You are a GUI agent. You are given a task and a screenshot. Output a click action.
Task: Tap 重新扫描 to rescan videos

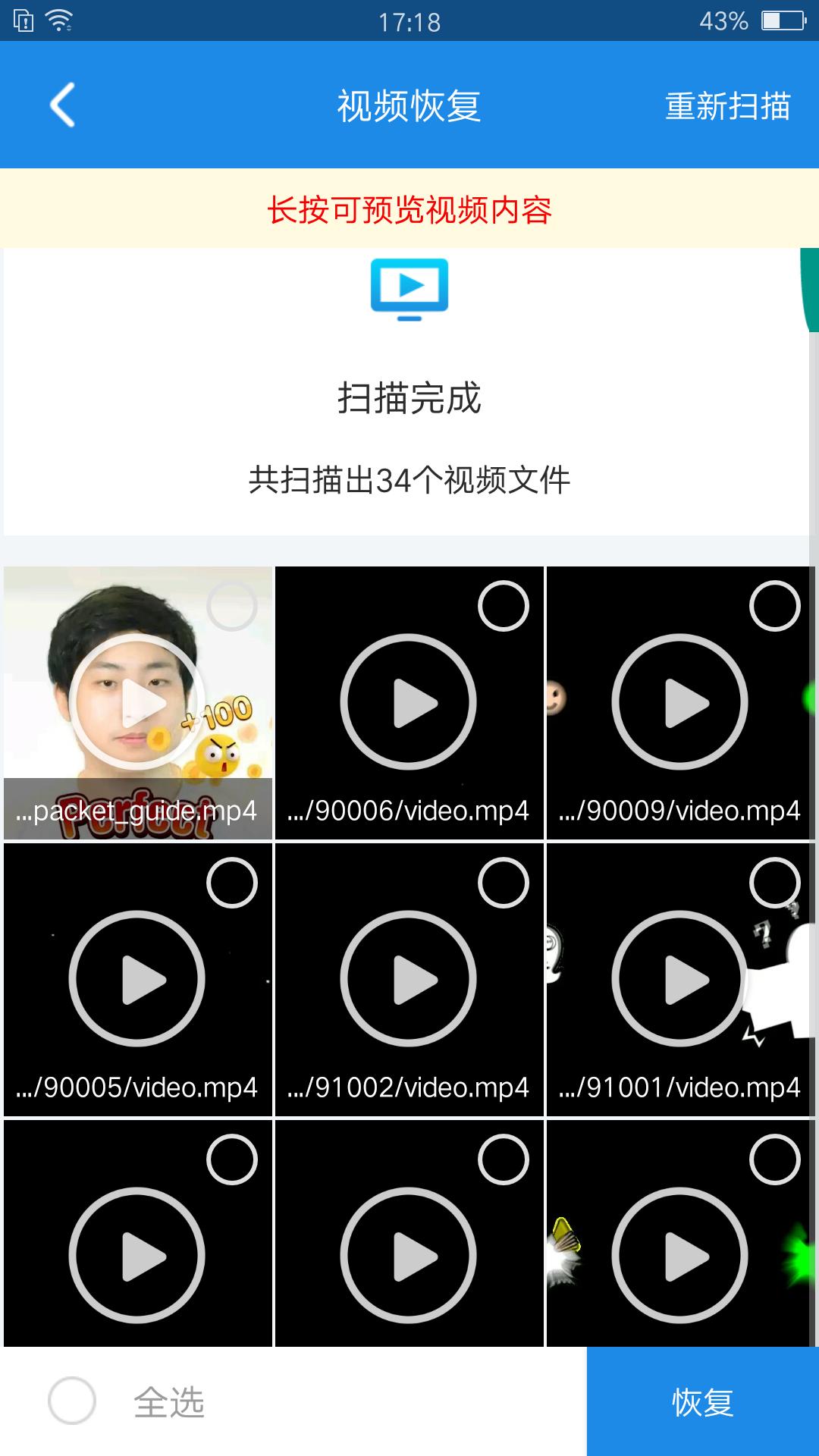tap(727, 106)
